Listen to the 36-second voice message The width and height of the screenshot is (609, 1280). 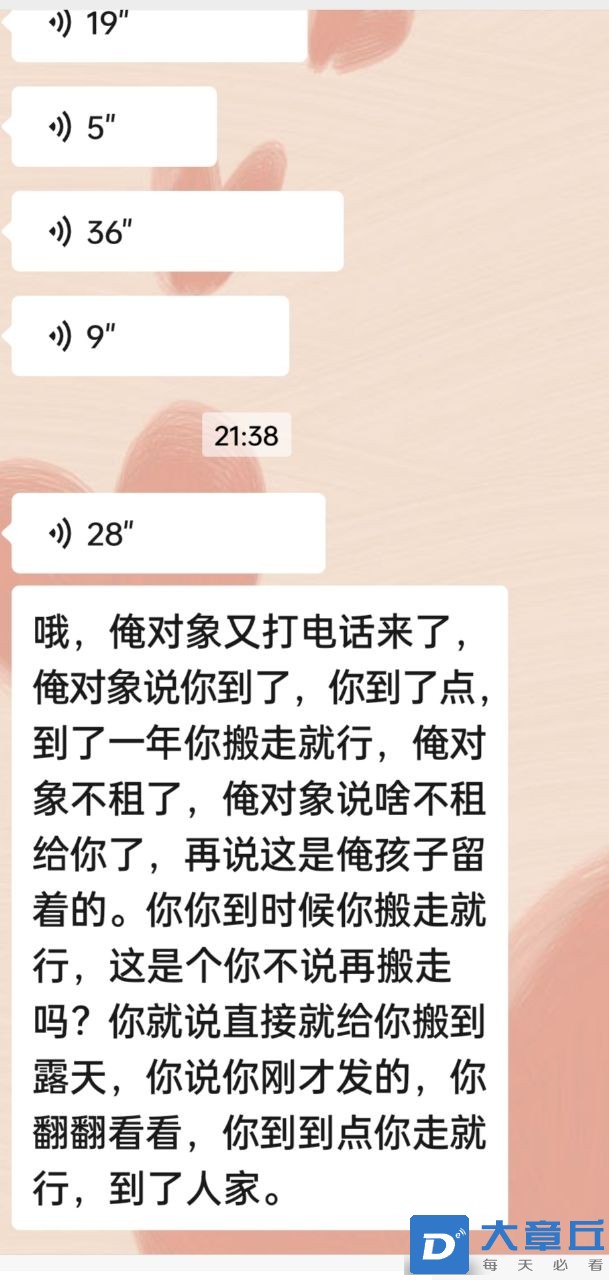tap(177, 232)
